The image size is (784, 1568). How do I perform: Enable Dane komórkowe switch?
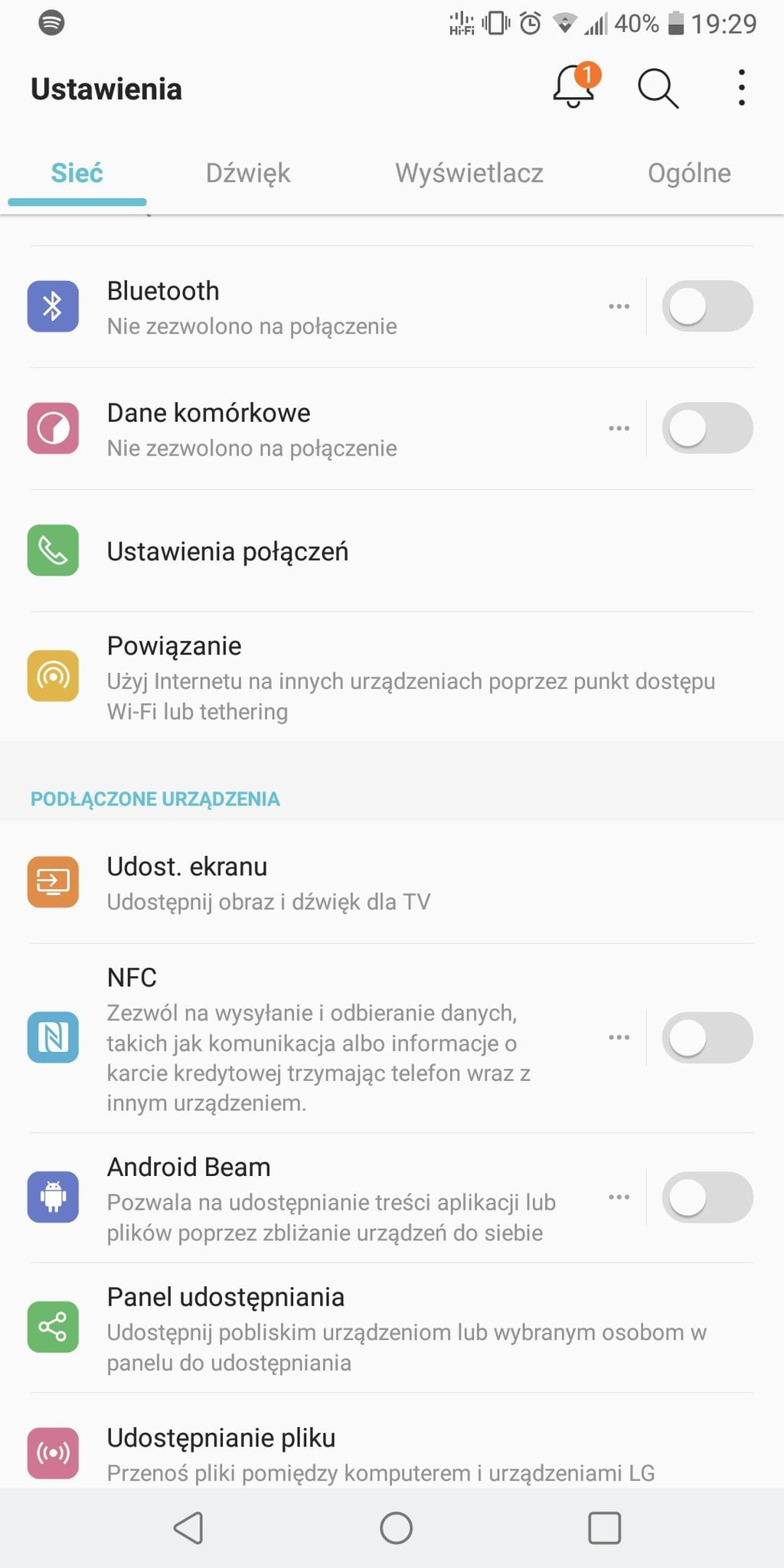[x=707, y=428]
